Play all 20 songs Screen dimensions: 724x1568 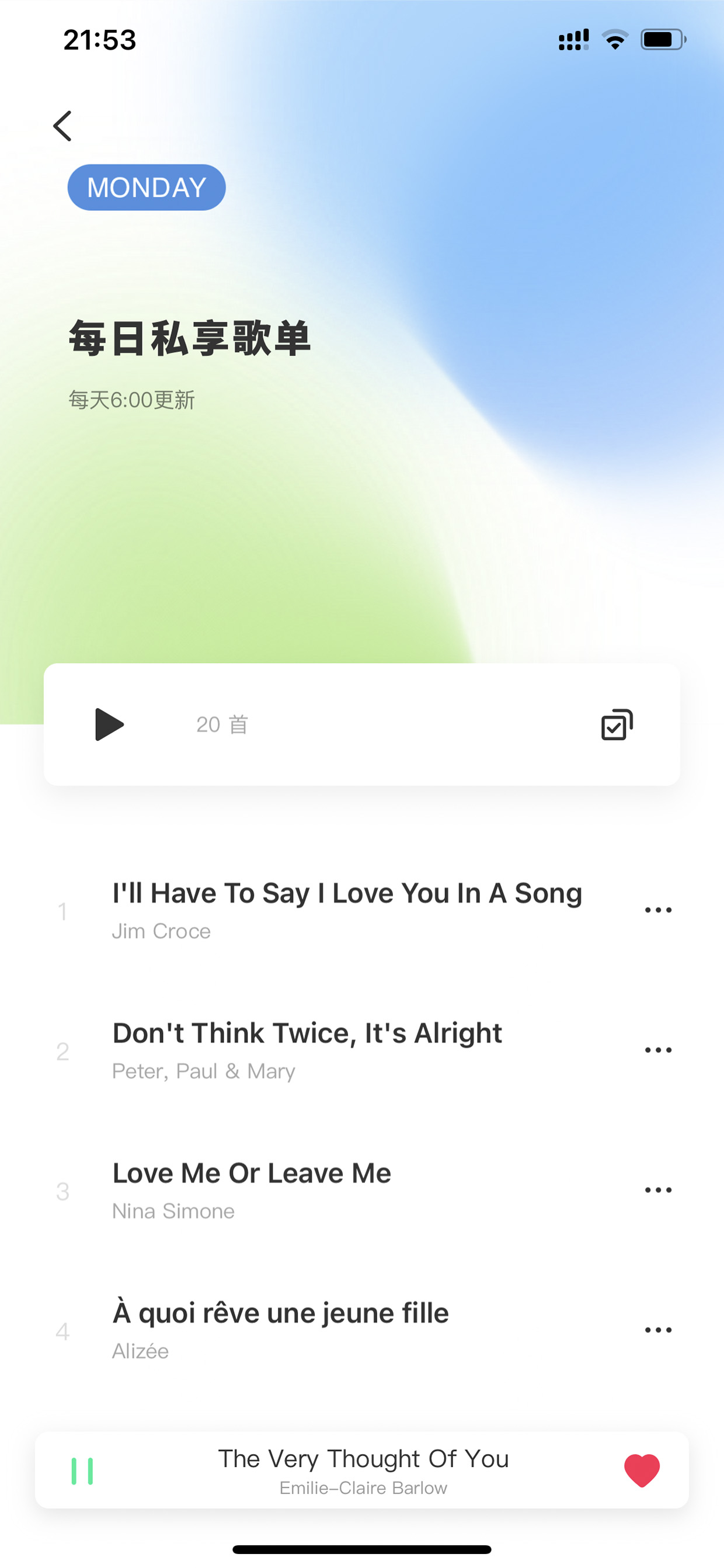[x=110, y=724]
